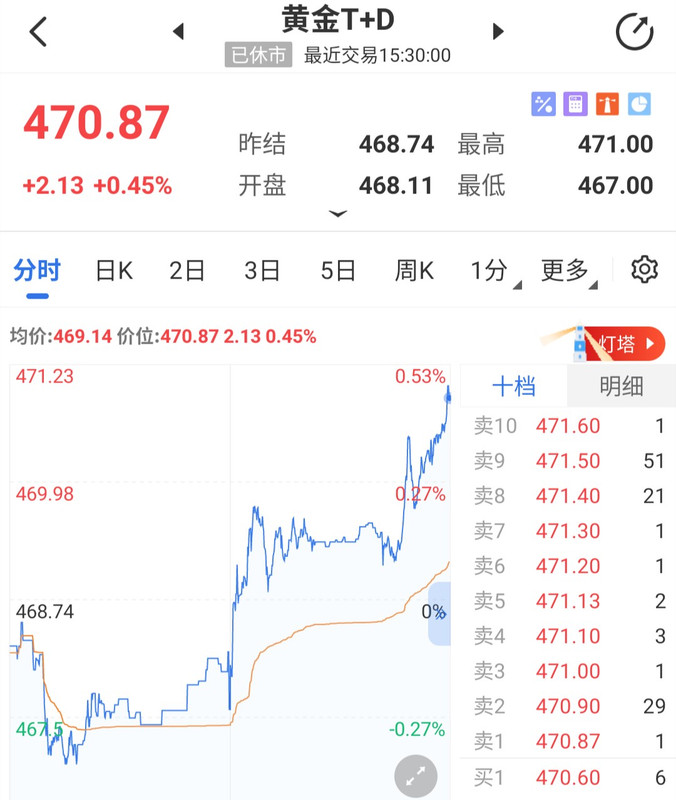Screen dimensions: 676x800
Task: Switch to the next instrument arrow
Action: coord(497,32)
